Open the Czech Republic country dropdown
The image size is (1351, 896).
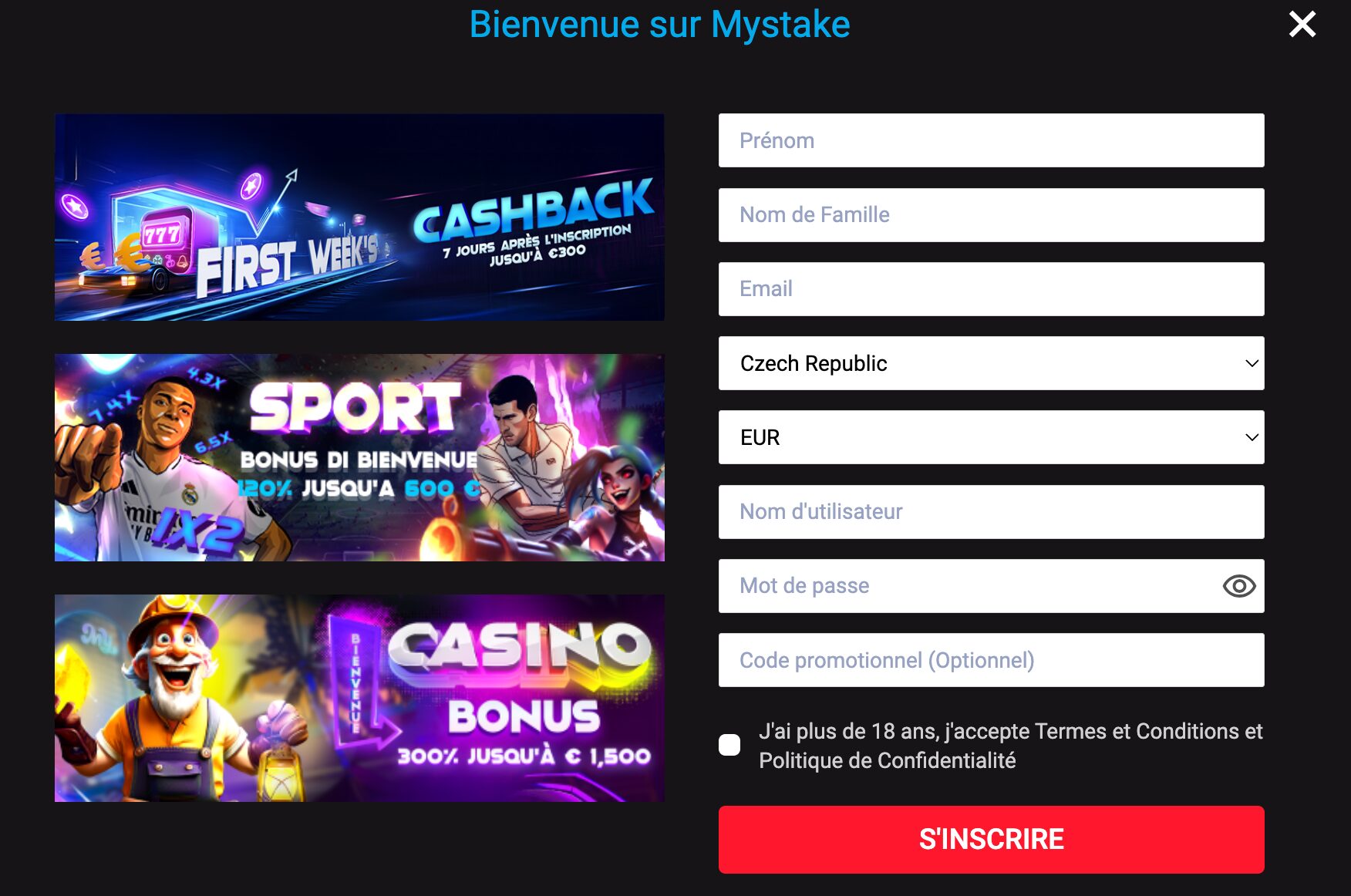pyautogui.click(x=991, y=363)
